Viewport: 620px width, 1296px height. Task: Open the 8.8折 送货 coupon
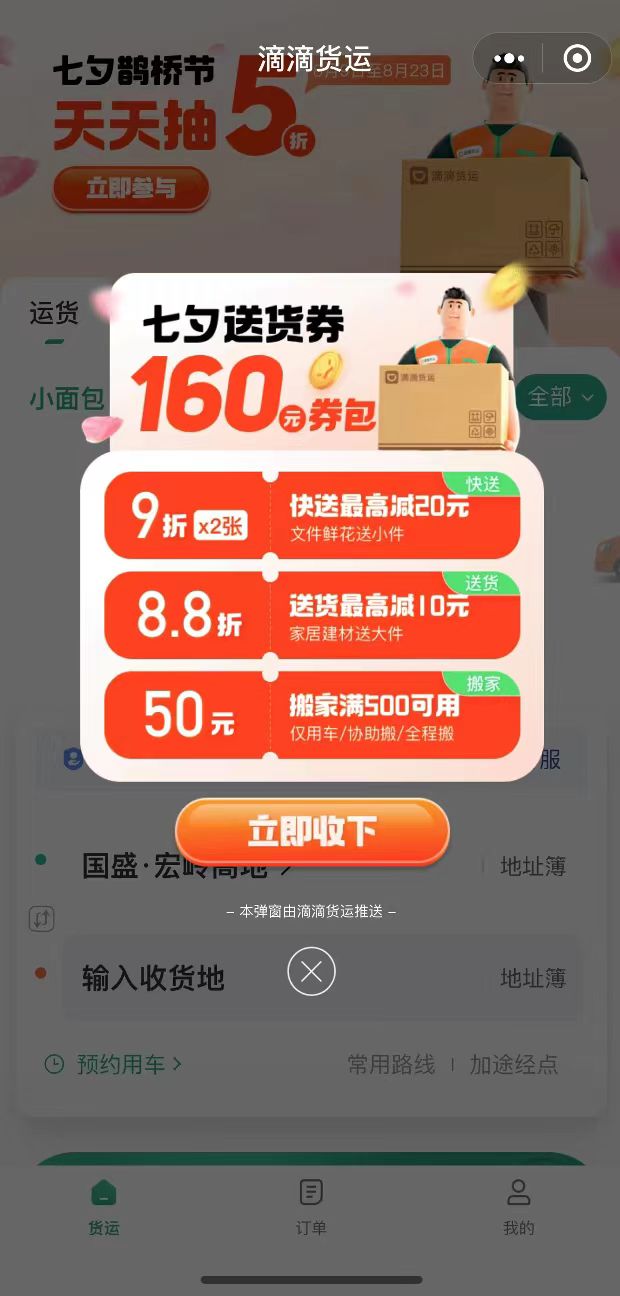point(312,615)
